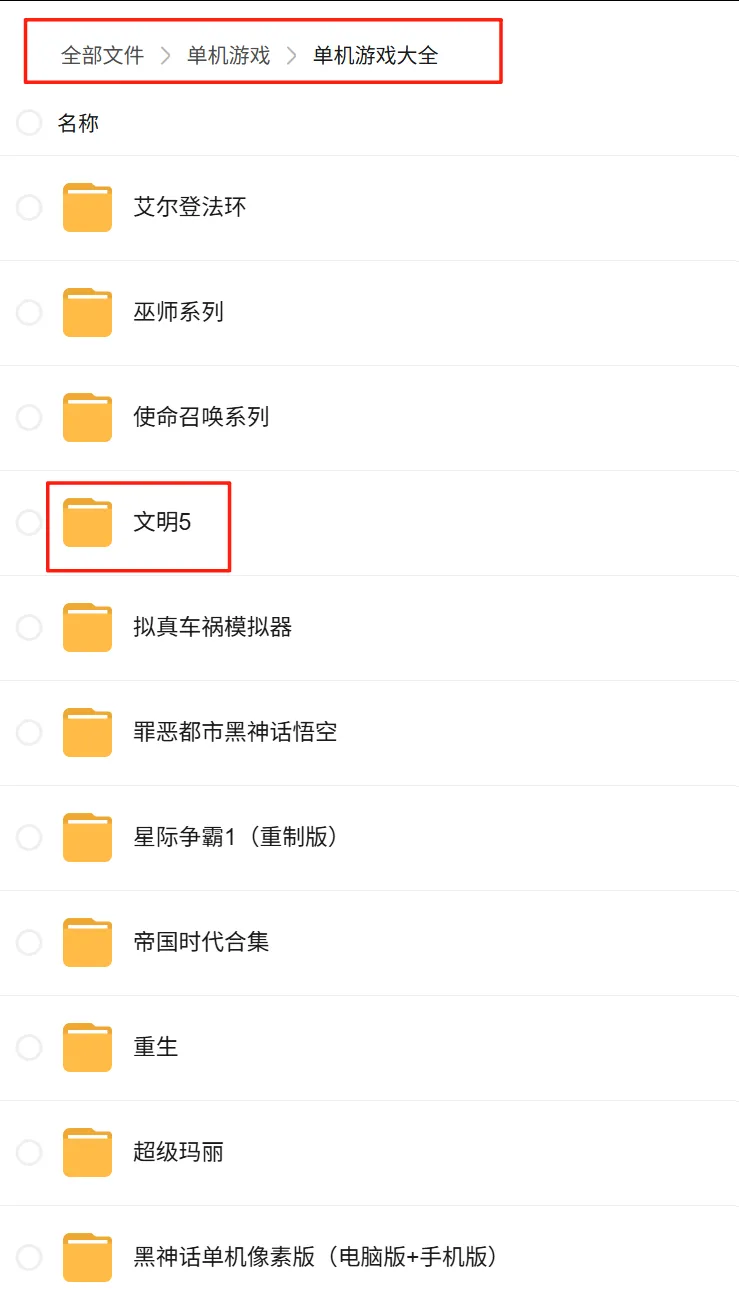Tick the checkbox beside 艾尔登法环
739x1306 pixels.
(29, 208)
